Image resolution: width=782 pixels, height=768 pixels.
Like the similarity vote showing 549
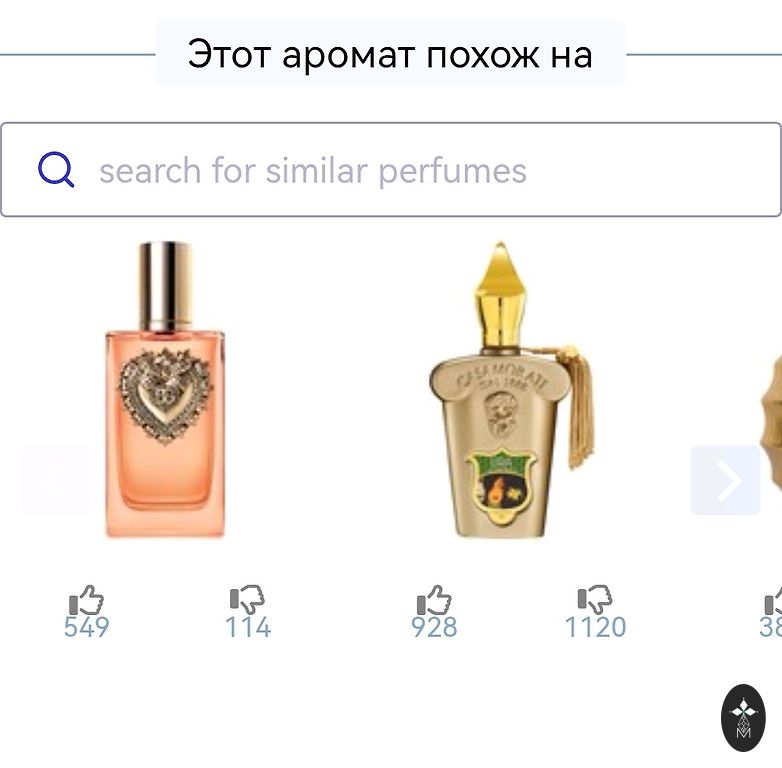[x=87, y=602]
